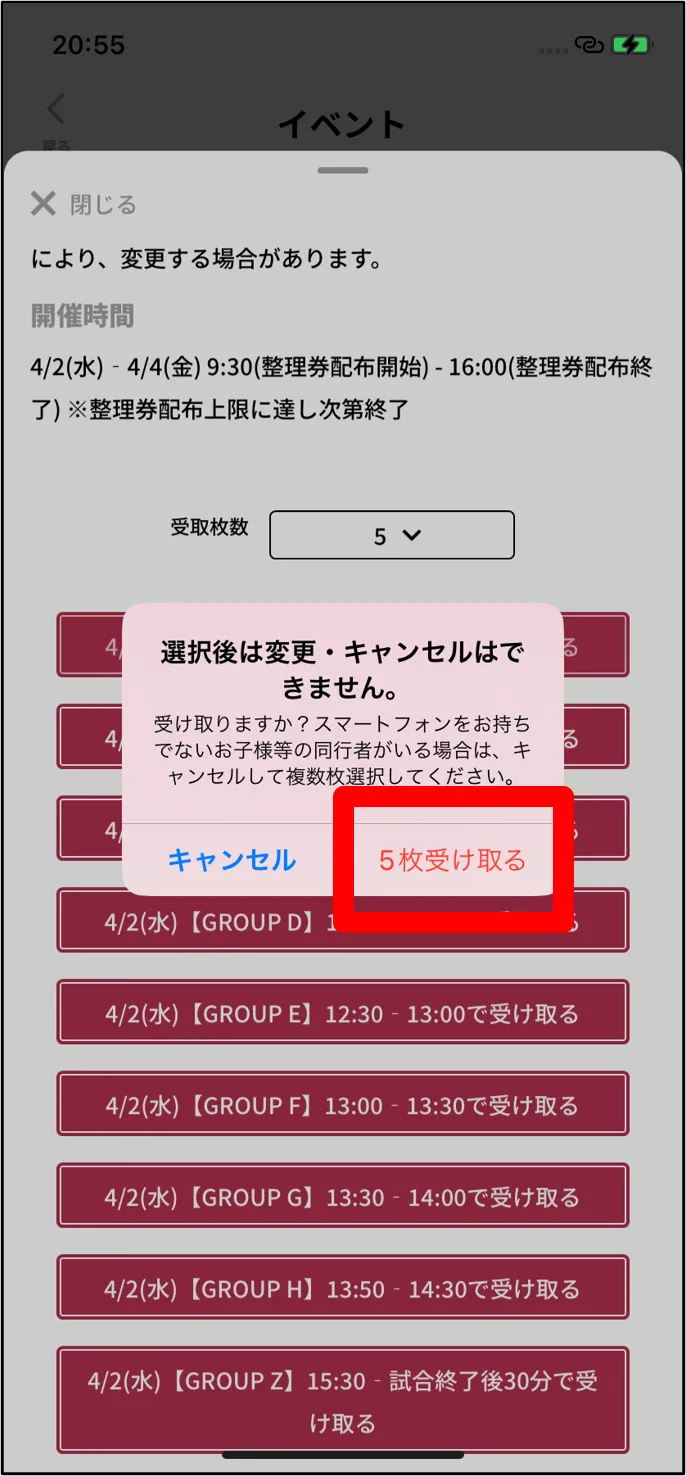Pick GROUP H 13:50-14:30 slot
The width and height of the screenshot is (686, 1476).
342,1289
